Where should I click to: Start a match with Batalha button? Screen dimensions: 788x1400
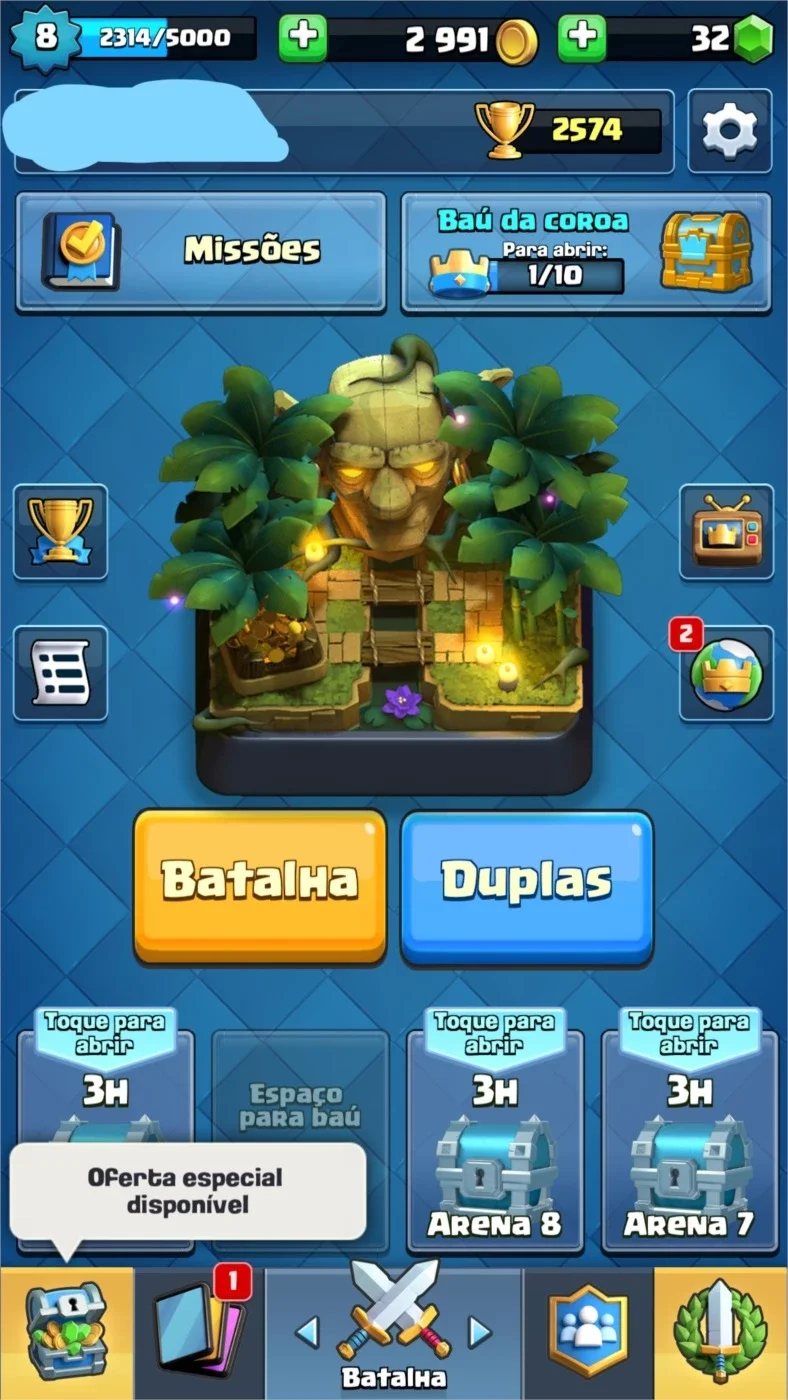coord(260,886)
